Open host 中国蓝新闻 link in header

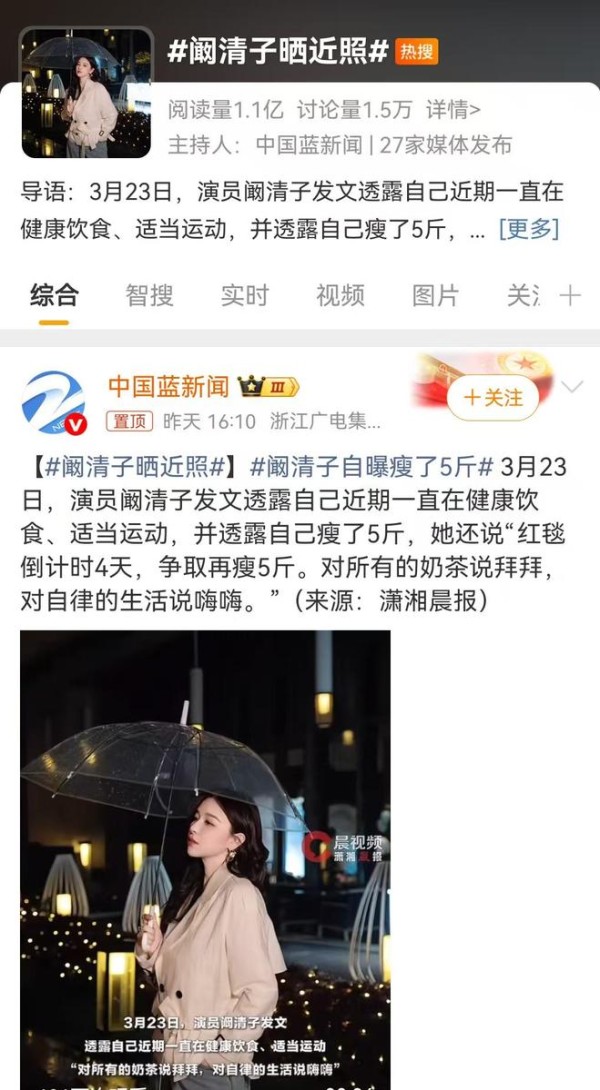tap(309, 144)
